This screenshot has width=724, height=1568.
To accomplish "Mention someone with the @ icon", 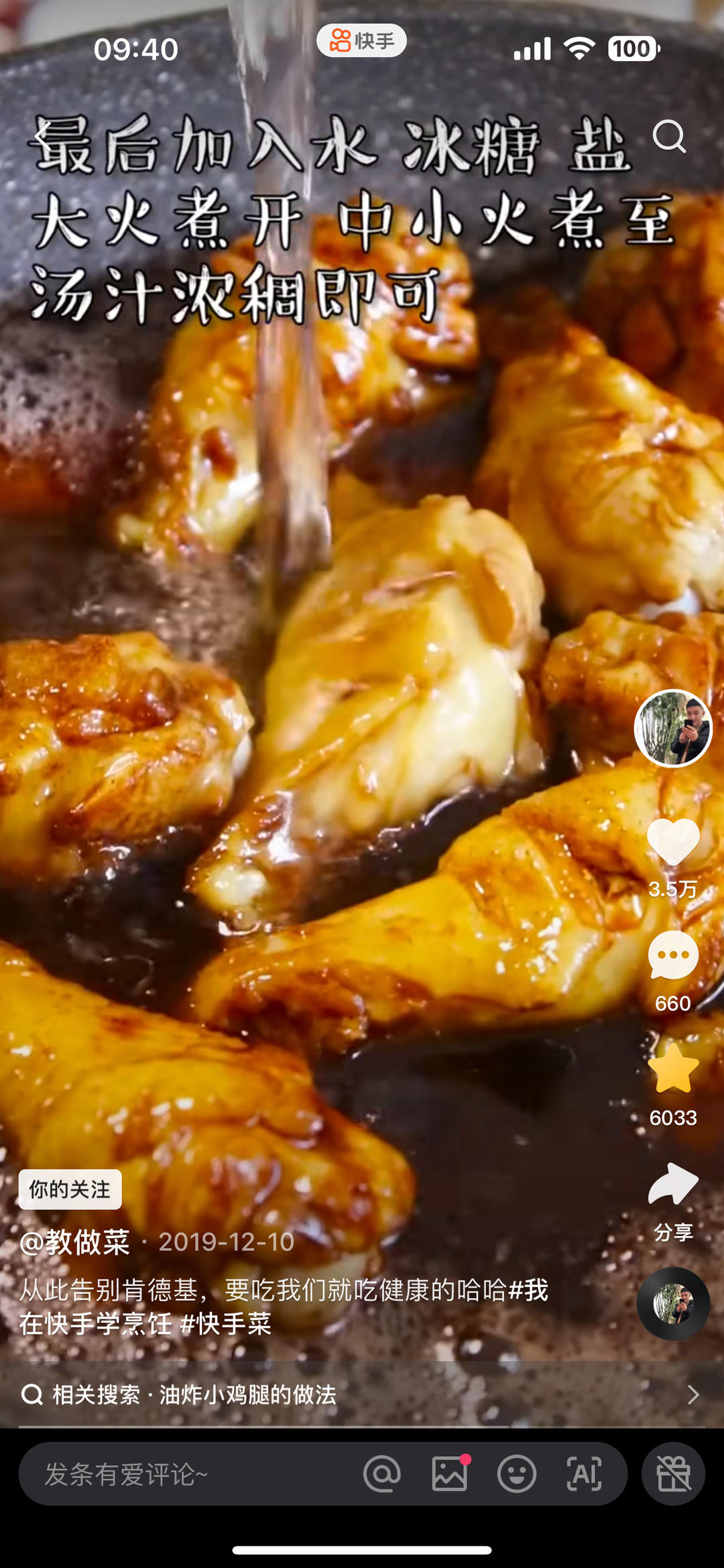I will pyautogui.click(x=382, y=1474).
